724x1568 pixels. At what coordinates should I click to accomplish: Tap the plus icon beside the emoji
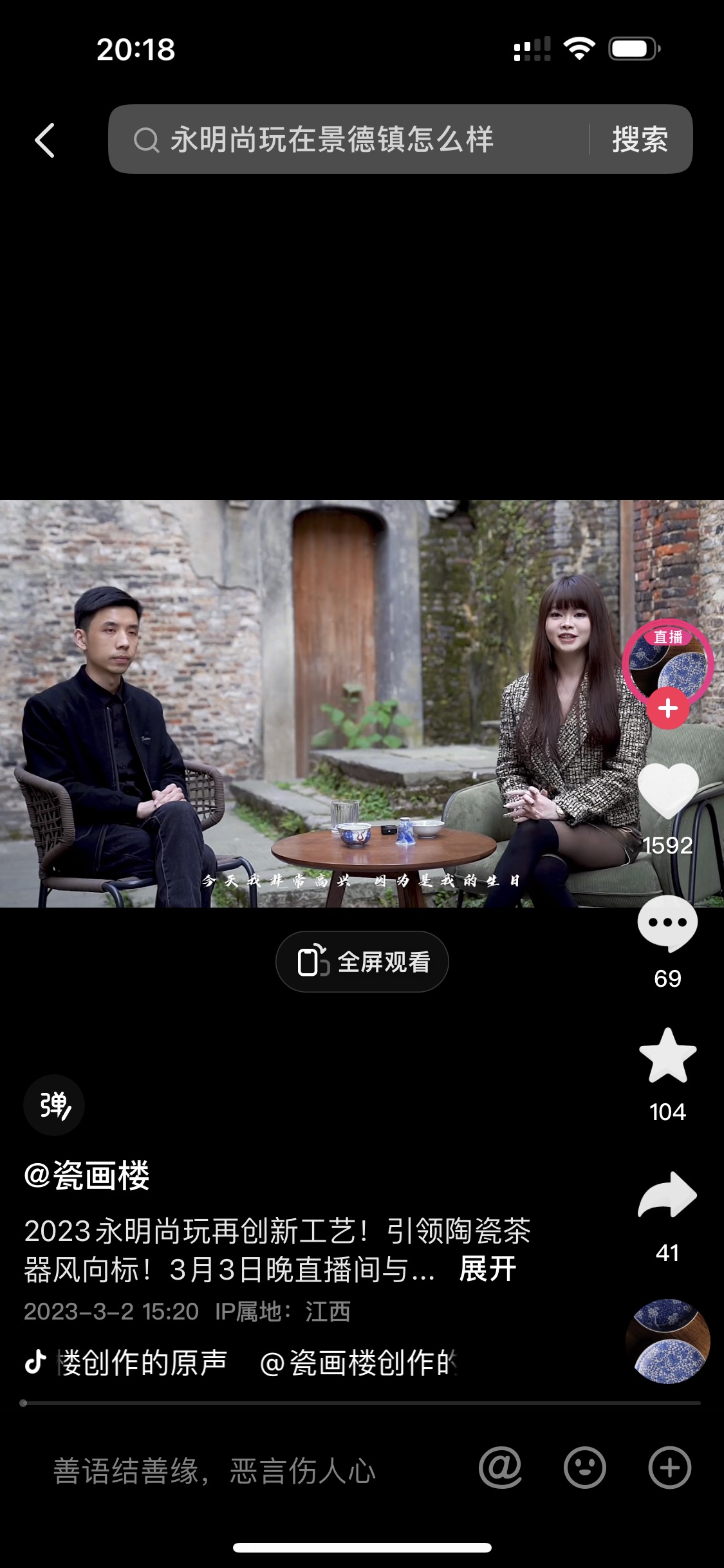(x=669, y=1468)
